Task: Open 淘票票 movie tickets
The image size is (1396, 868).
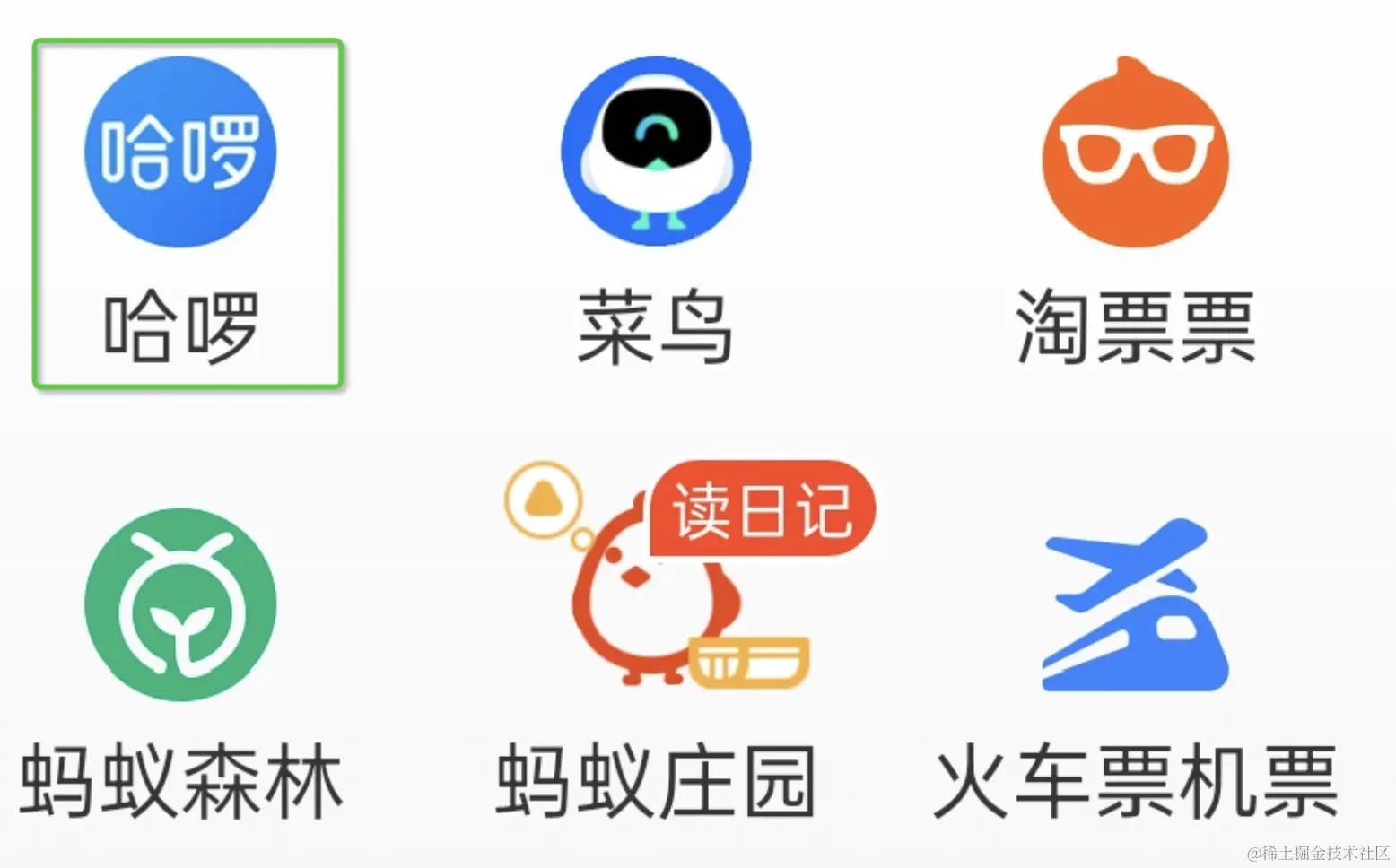Action: [1134, 154]
